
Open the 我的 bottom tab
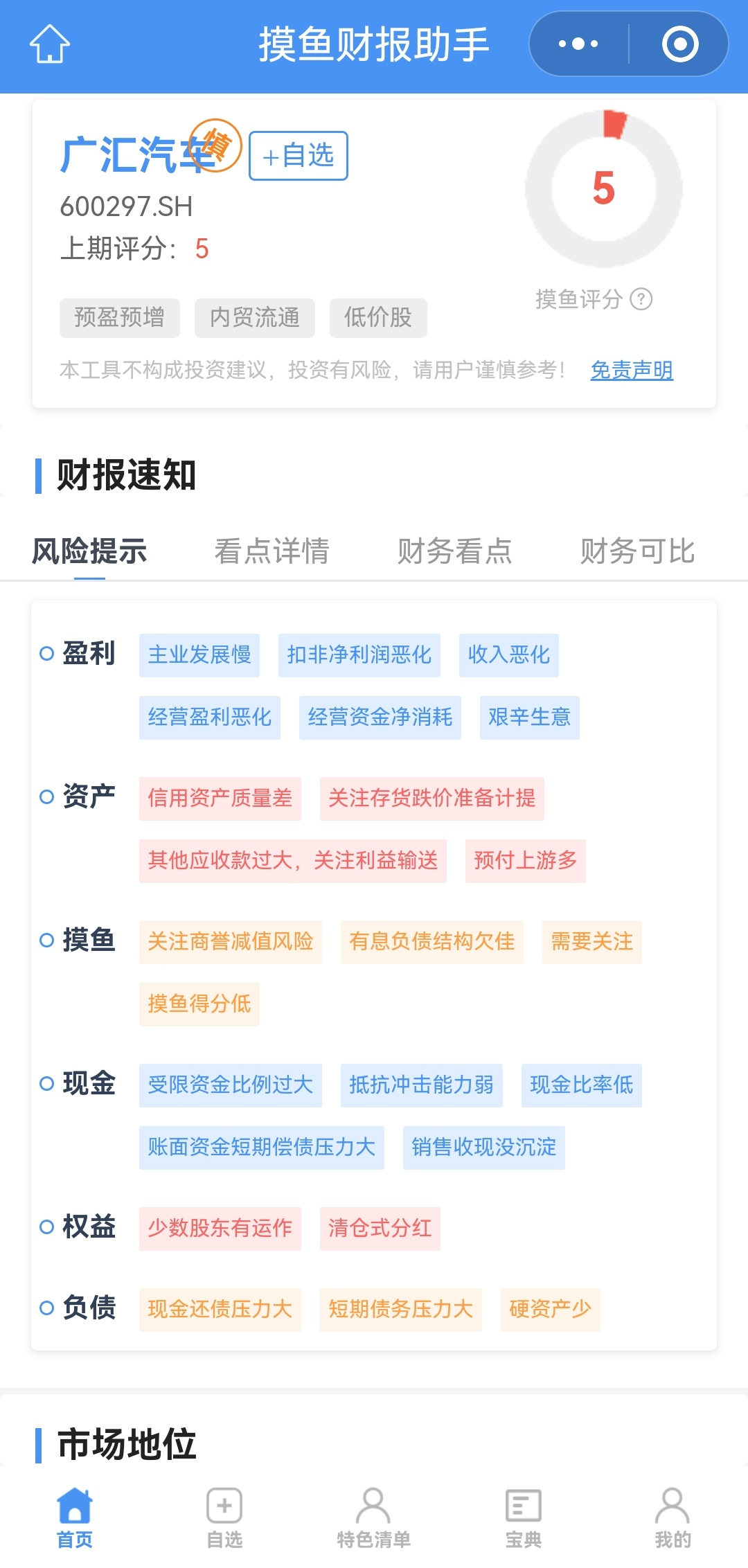[x=673, y=1518]
